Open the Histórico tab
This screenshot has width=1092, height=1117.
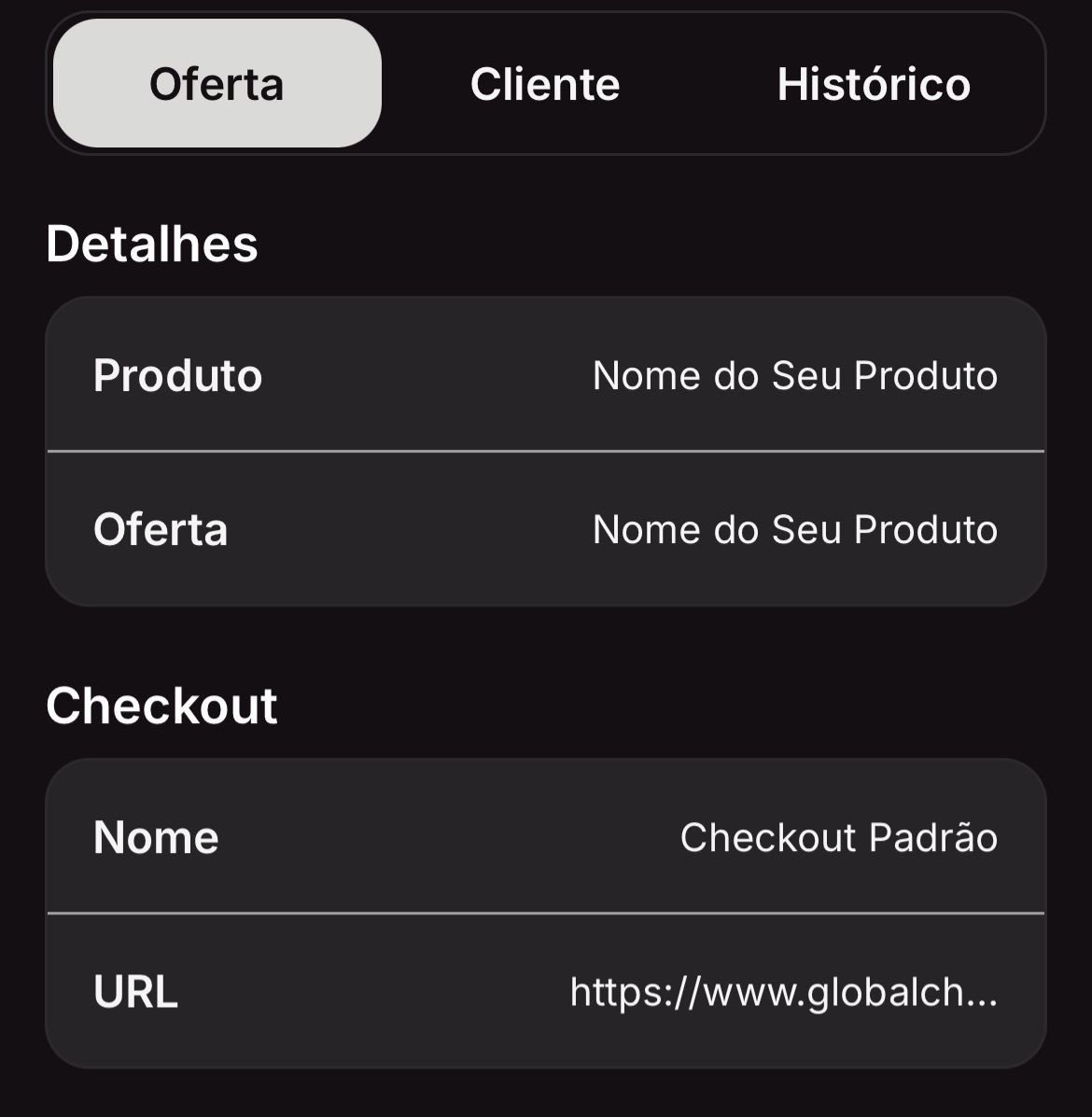[x=874, y=84]
